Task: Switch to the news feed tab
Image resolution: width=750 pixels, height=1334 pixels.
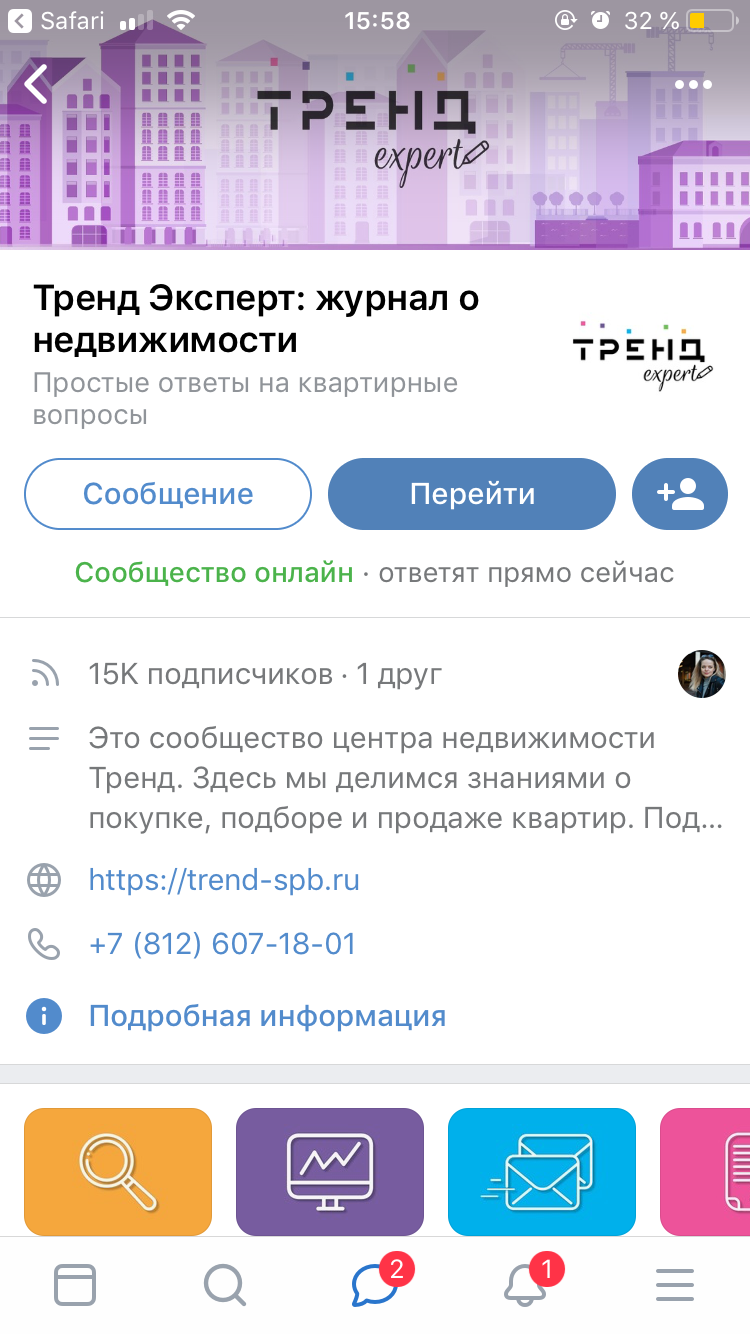Action: point(75,1285)
